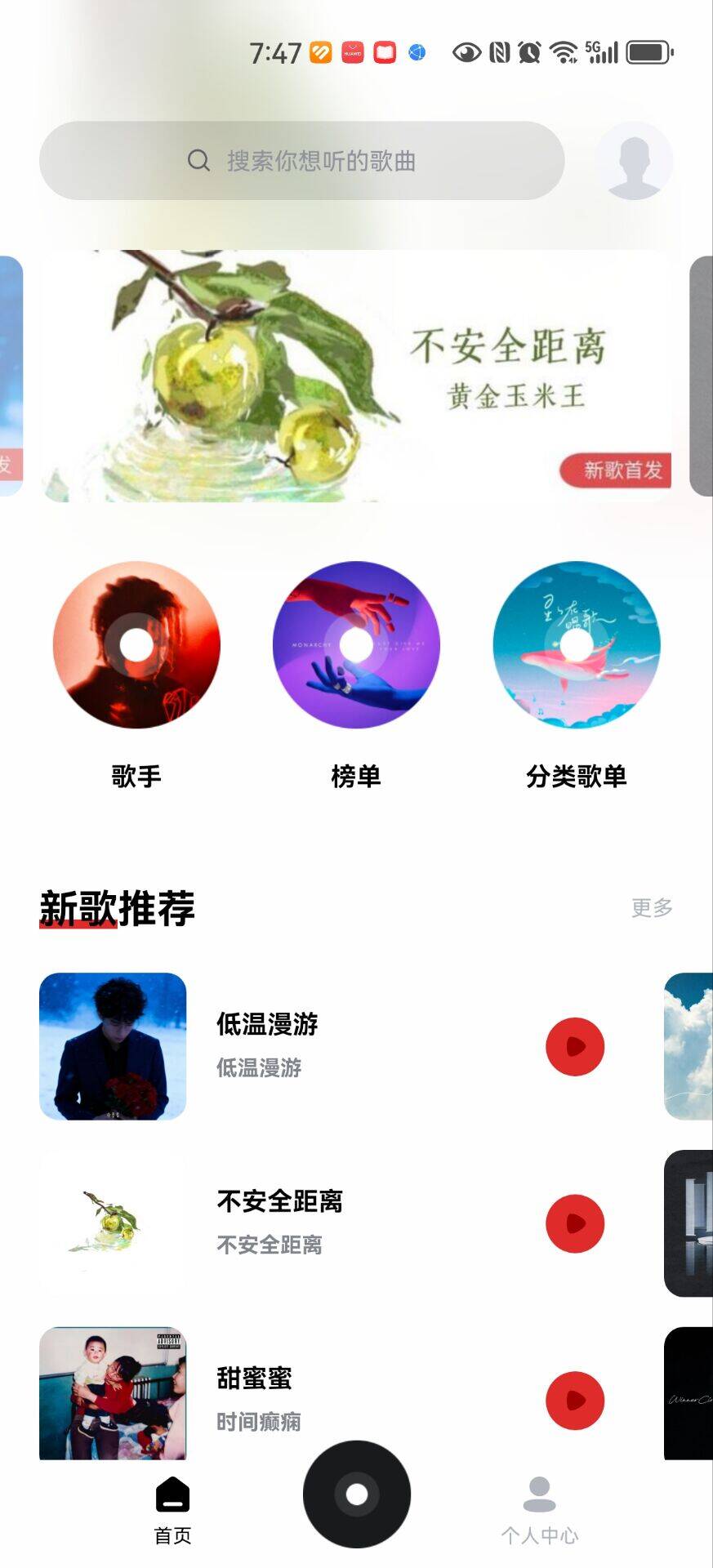Open the 不安全距离 new release banner
Screen dimensions: 713x1568
coord(356,376)
